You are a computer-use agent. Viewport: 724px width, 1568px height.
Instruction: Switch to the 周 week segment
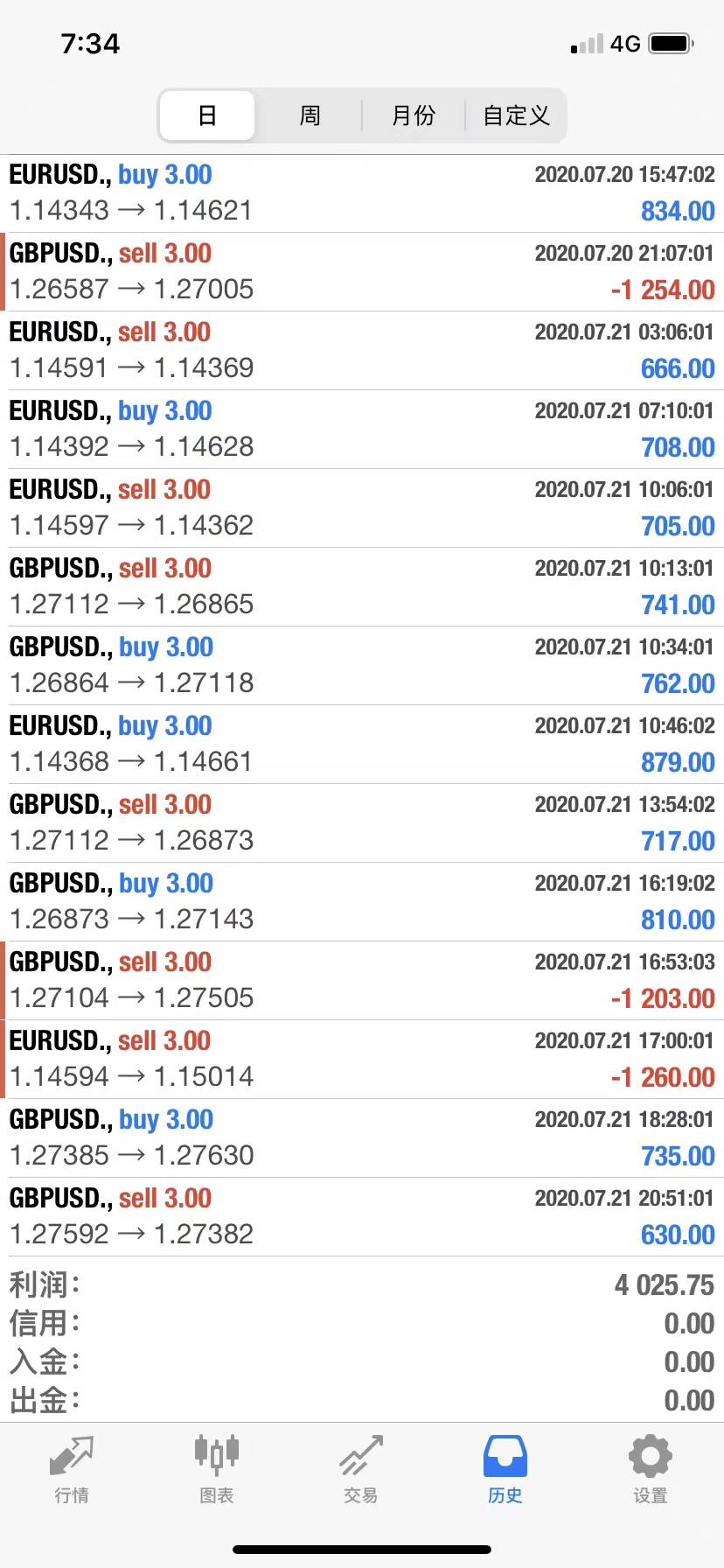click(310, 115)
